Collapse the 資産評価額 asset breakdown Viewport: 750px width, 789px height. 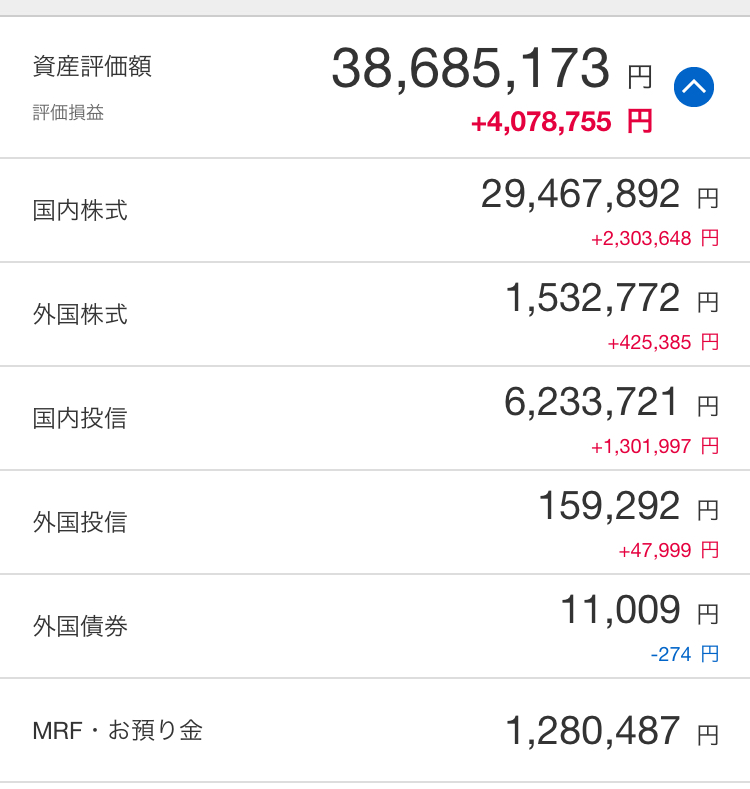(x=694, y=87)
